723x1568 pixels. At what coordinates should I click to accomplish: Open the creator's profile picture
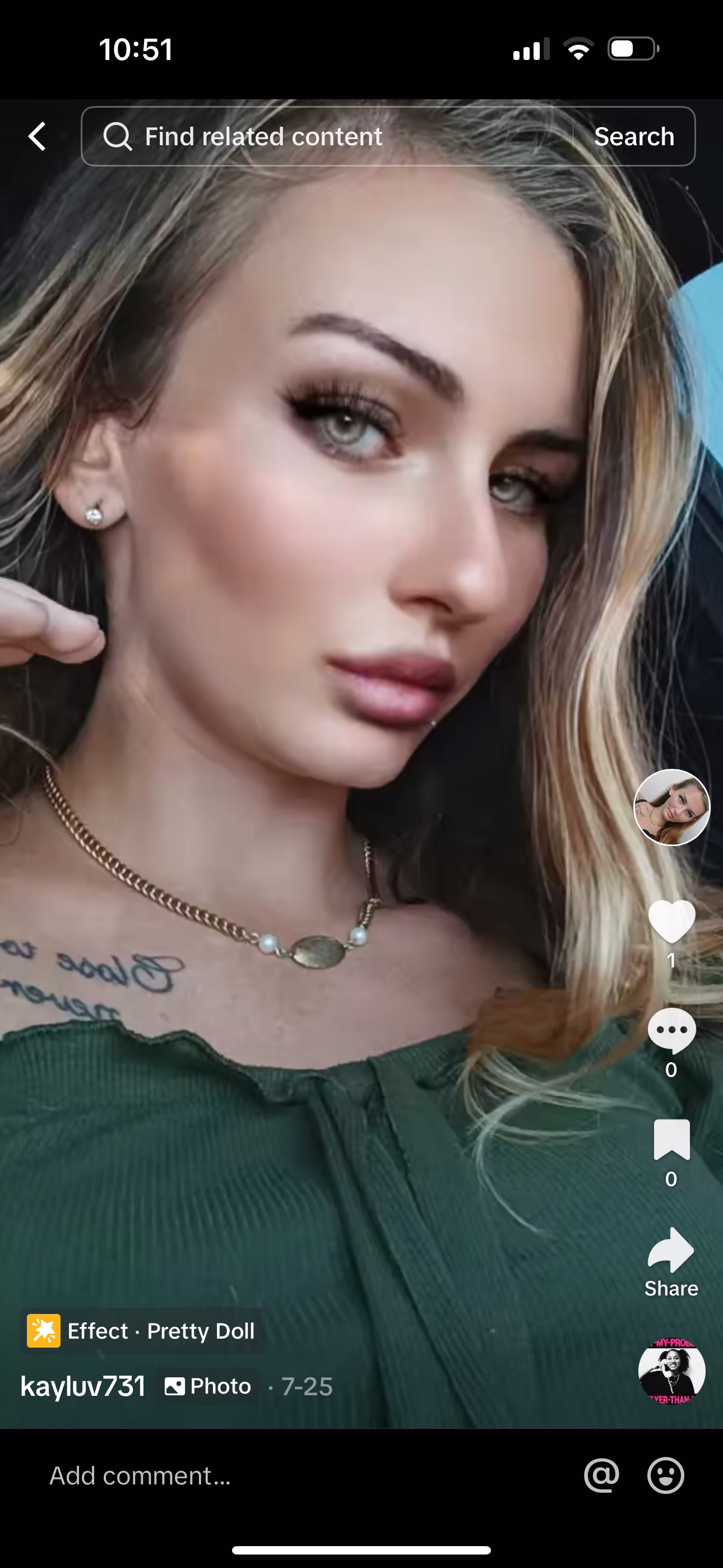[x=671, y=807]
